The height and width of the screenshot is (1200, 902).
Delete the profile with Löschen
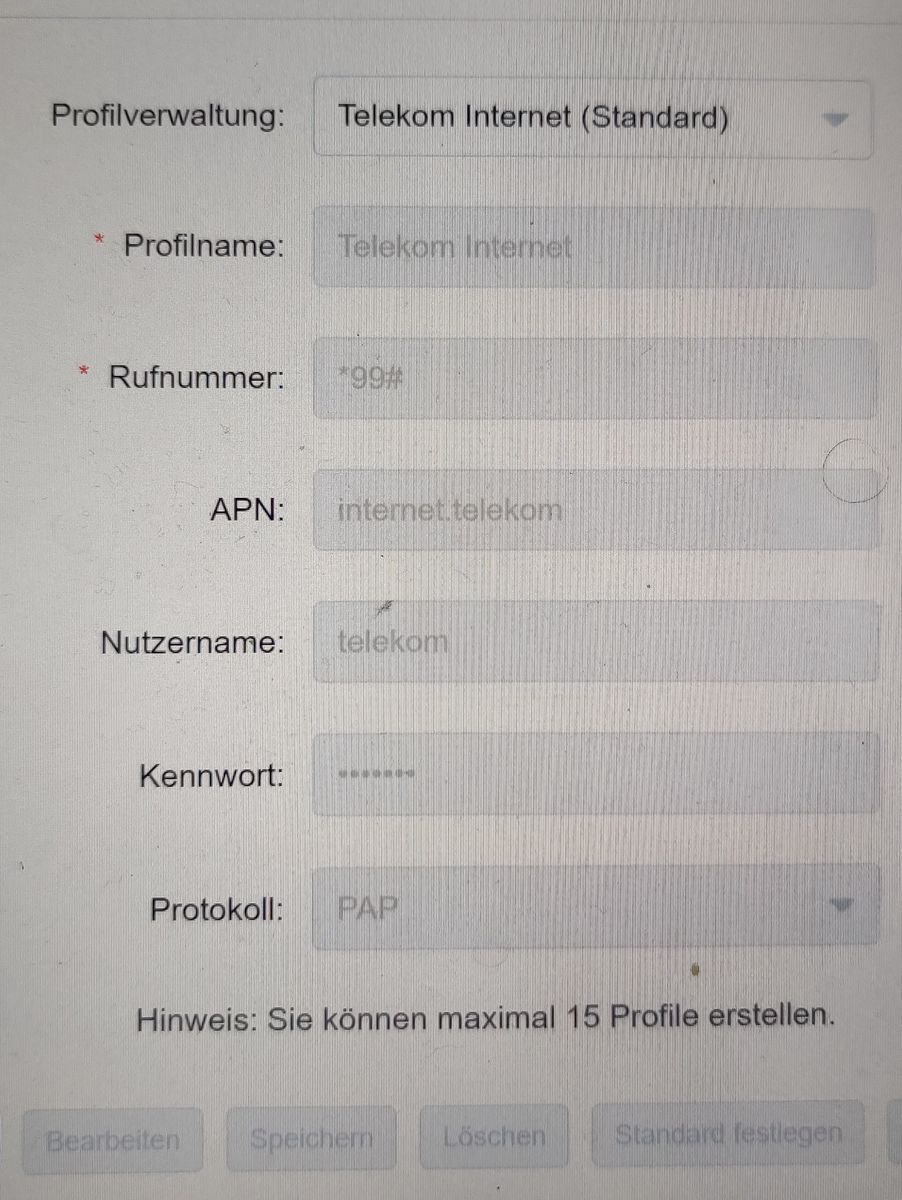click(494, 1136)
